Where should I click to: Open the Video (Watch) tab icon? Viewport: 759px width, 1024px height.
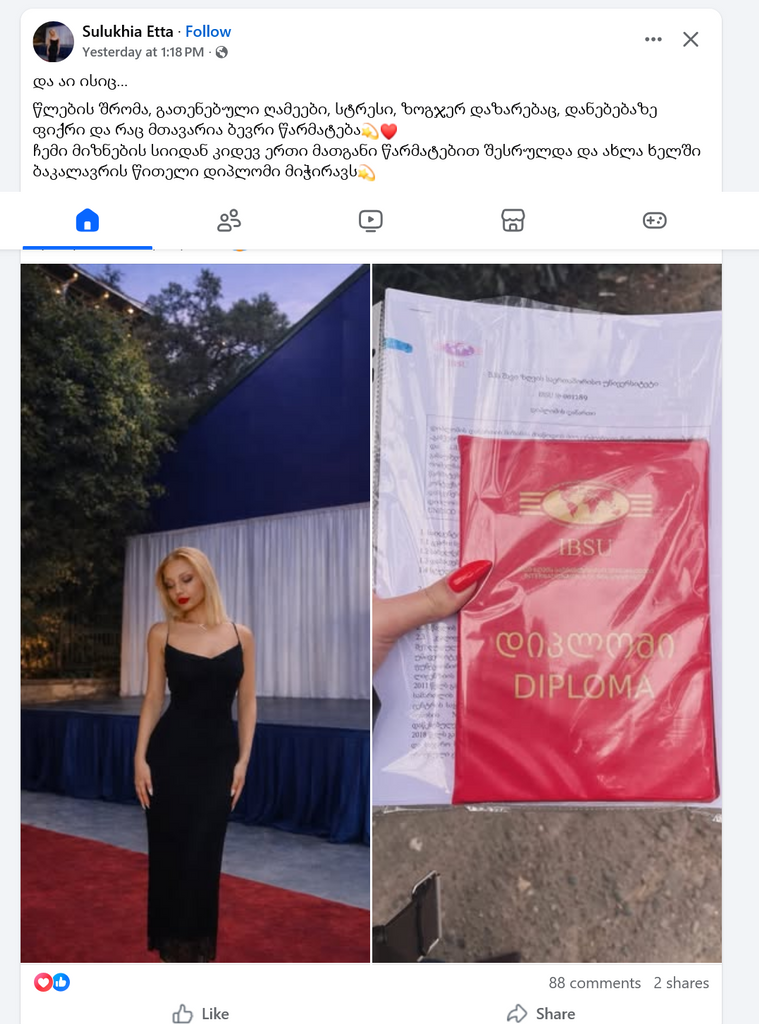point(370,221)
